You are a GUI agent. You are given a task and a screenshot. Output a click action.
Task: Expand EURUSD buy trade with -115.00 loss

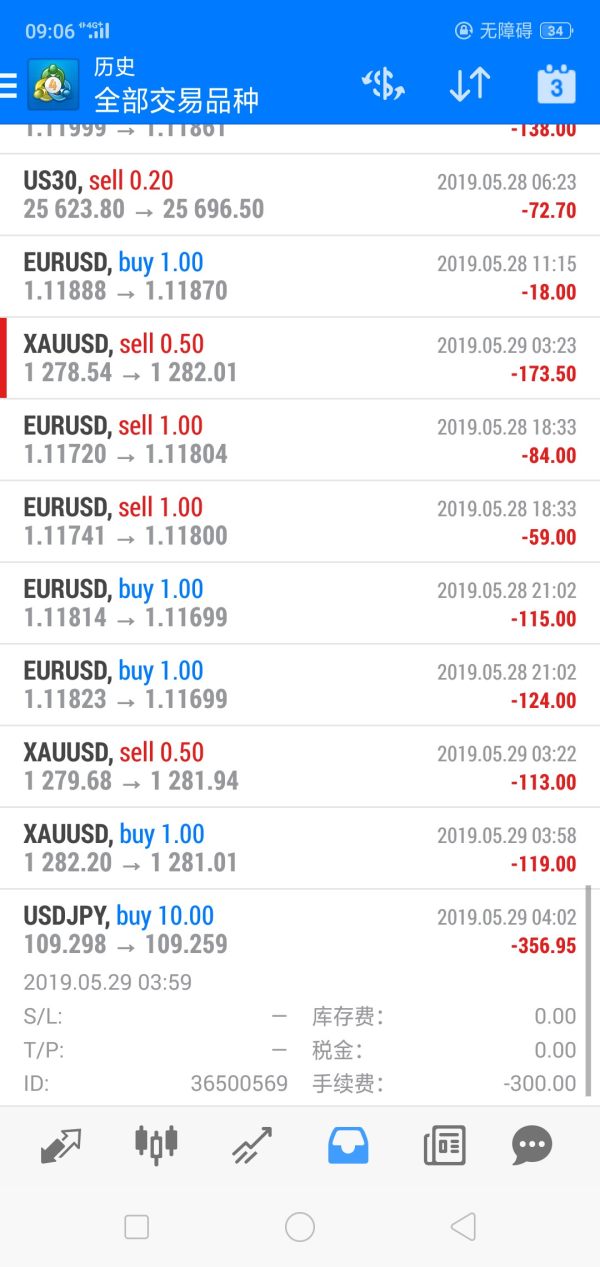300,604
